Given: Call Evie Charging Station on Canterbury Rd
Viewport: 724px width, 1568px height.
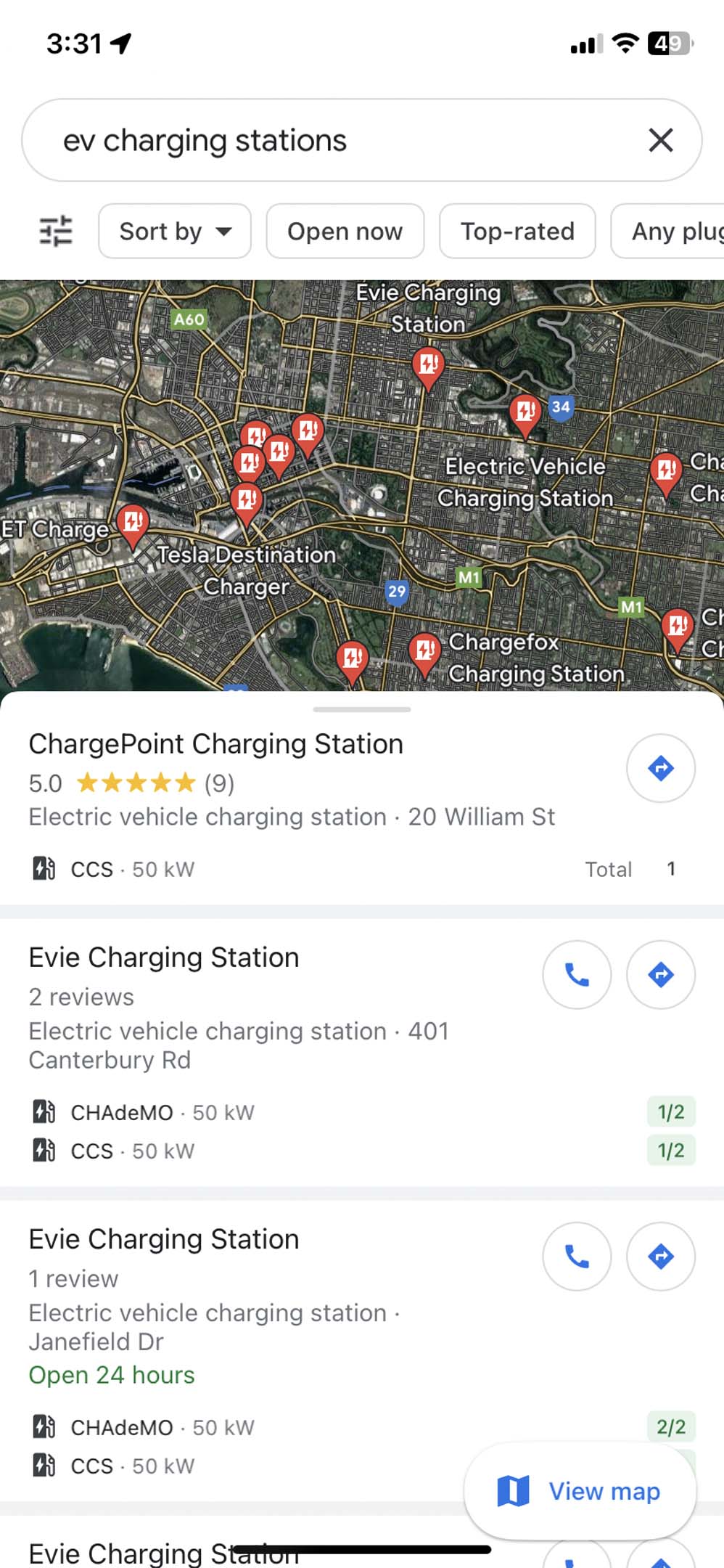Looking at the screenshot, I should [x=577, y=974].
